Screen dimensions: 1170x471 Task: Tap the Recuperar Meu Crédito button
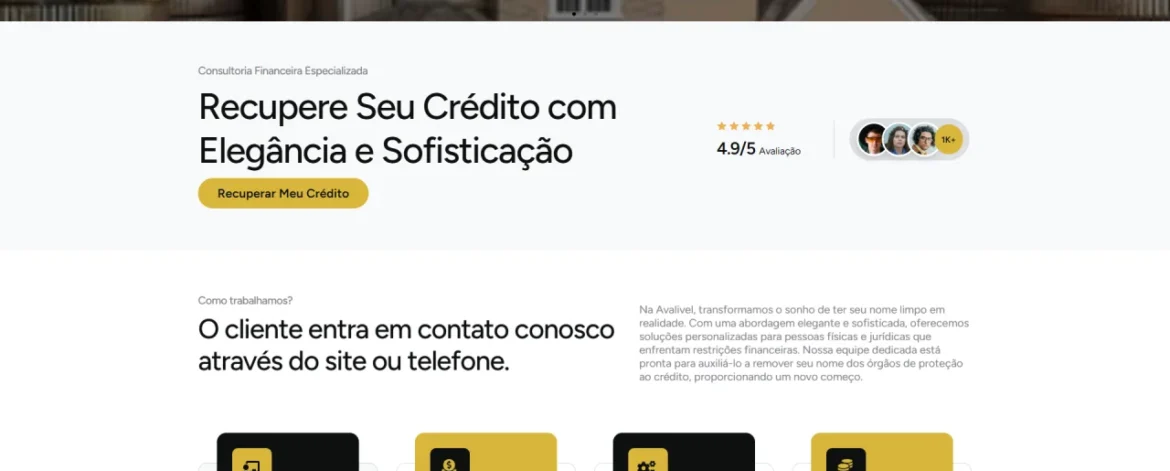pyautogui.click(x=283, y=193)
